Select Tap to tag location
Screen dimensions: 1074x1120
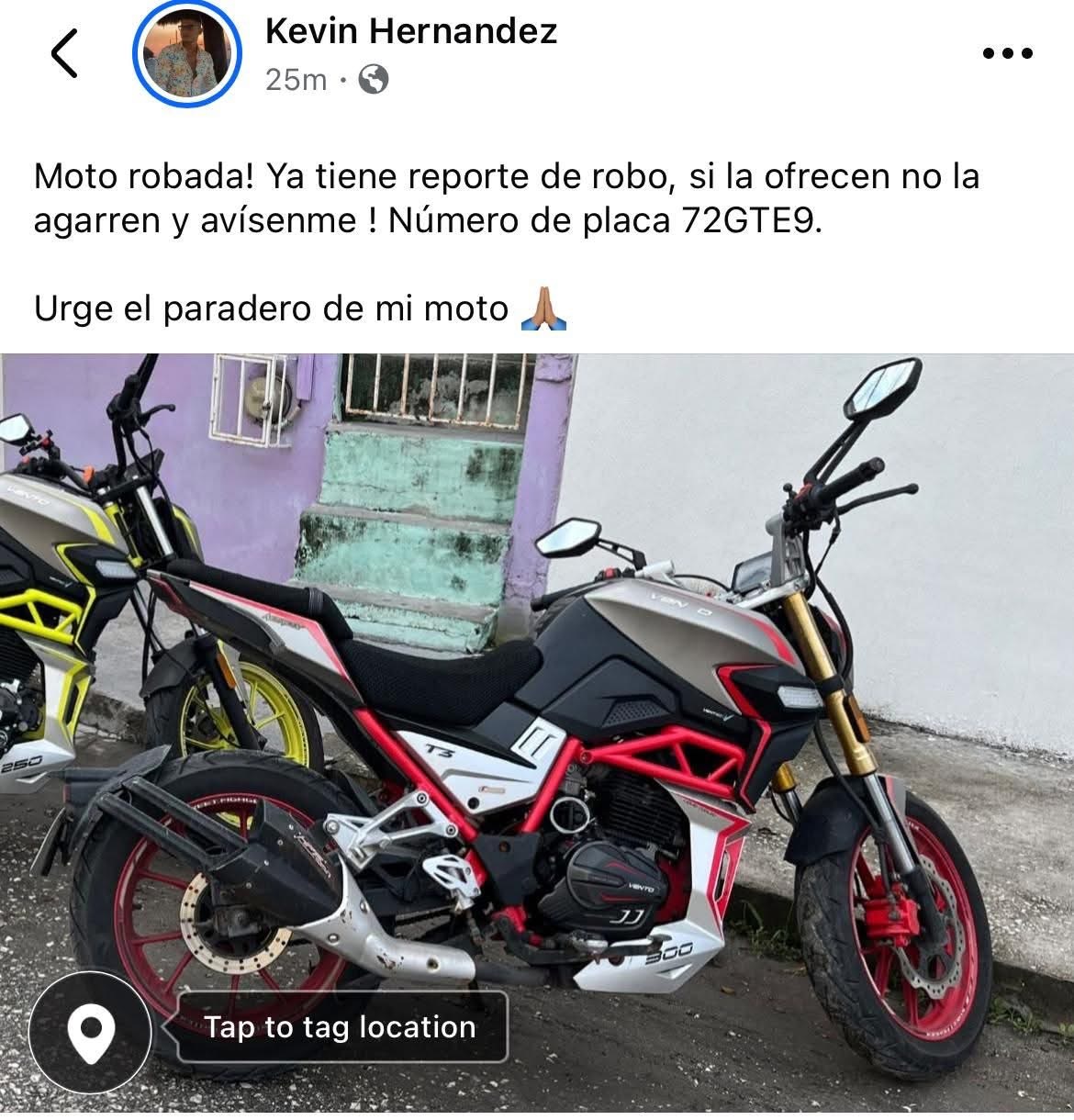point(341,1027)
